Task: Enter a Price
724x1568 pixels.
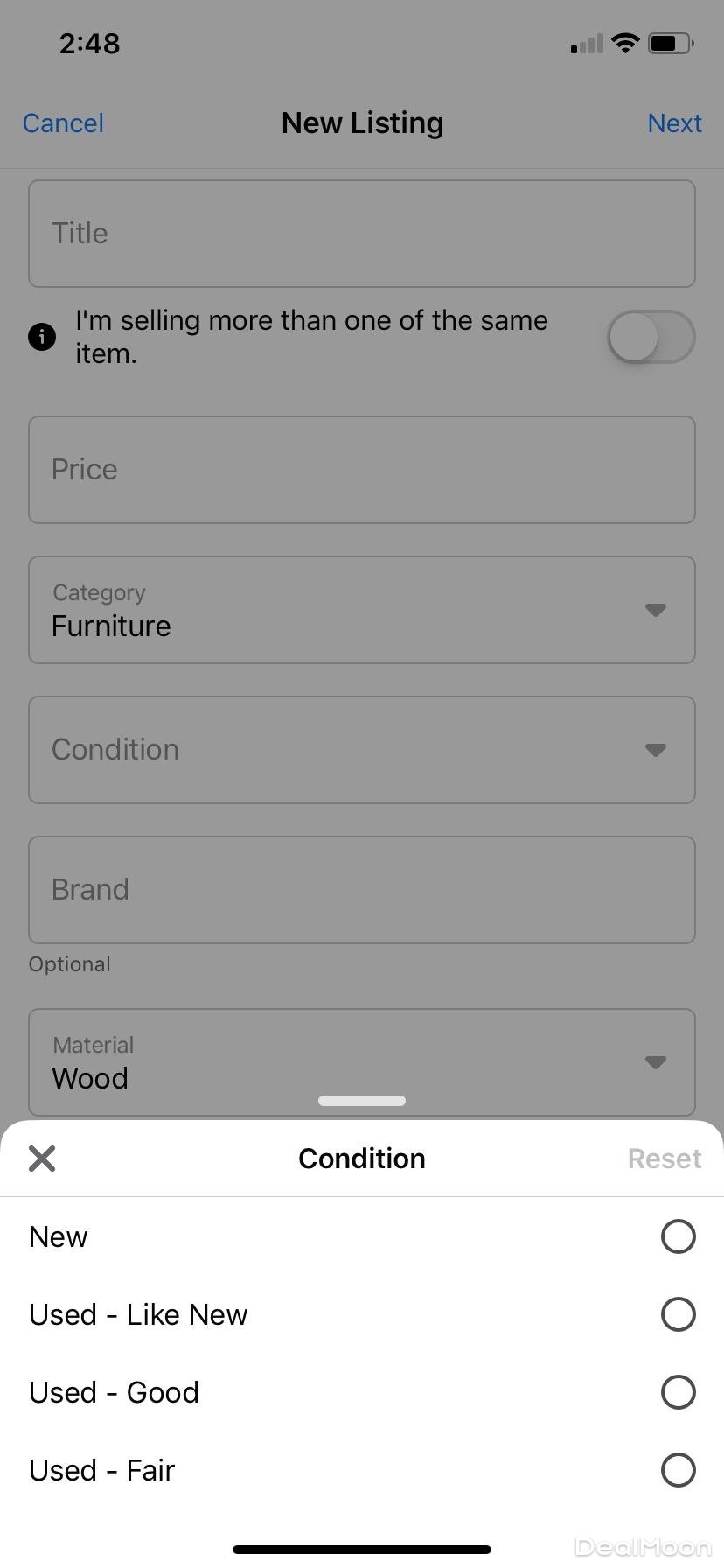Action: click(x=362, y=470)
